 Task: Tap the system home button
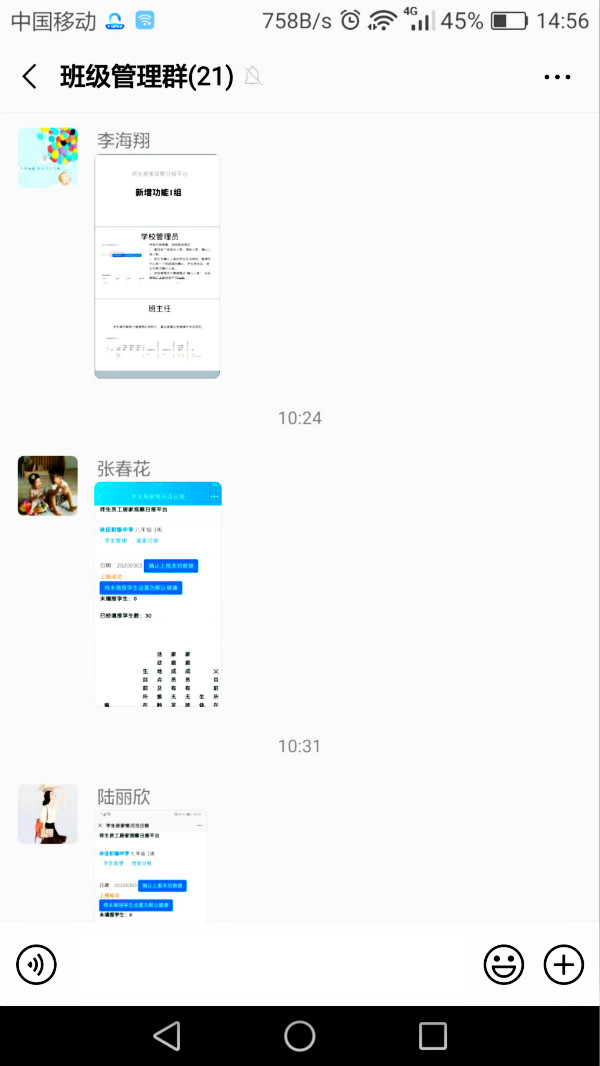(x=300, y=1036)
